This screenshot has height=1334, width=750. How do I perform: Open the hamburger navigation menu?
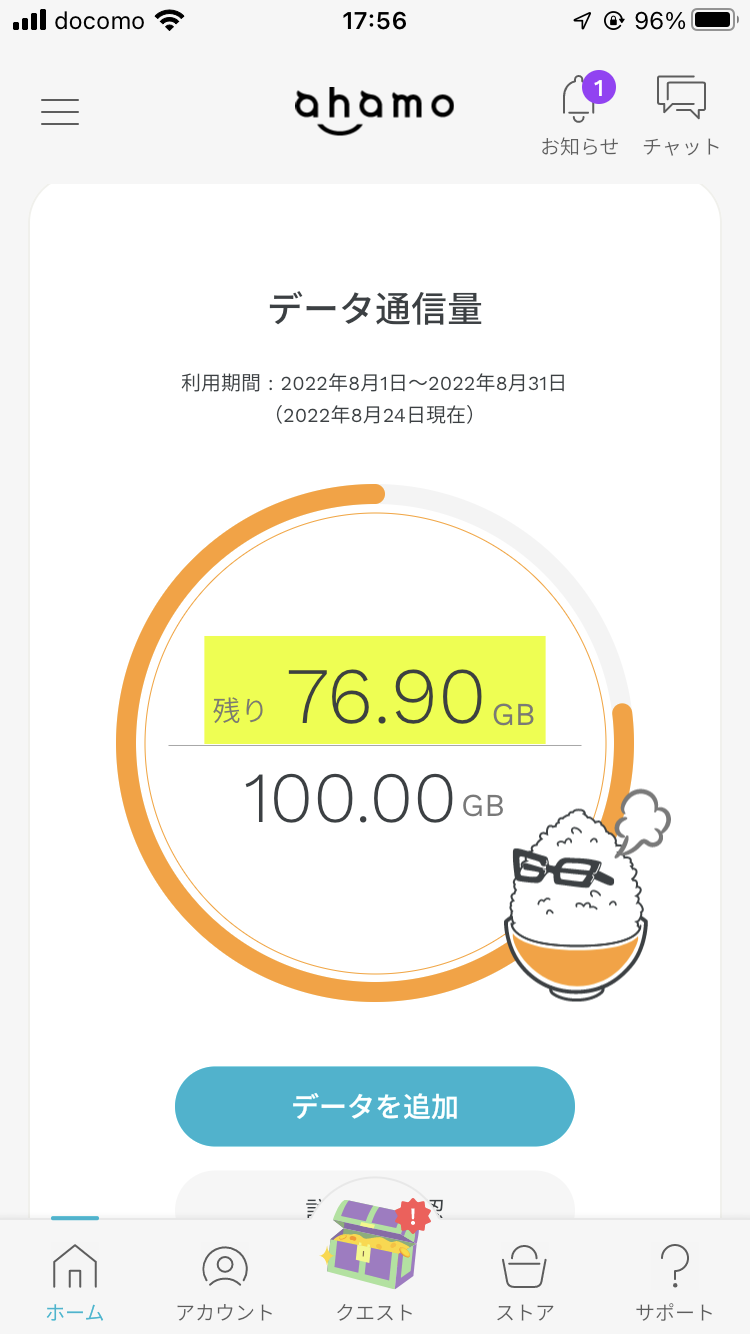coord(59,111)
